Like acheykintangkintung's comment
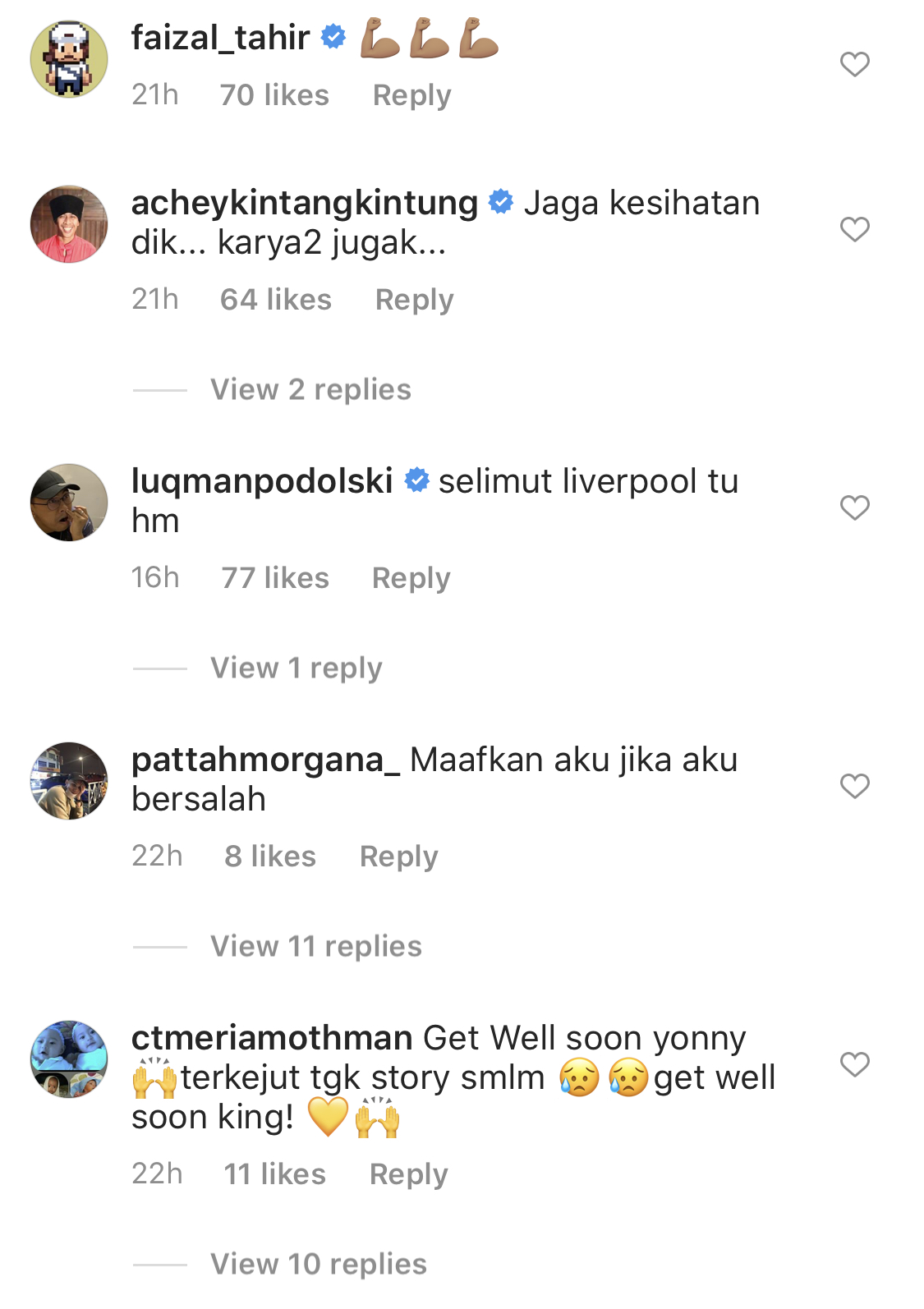This screenshot has width=924, height=1309. pyautogui.click(x=854, y=229)
